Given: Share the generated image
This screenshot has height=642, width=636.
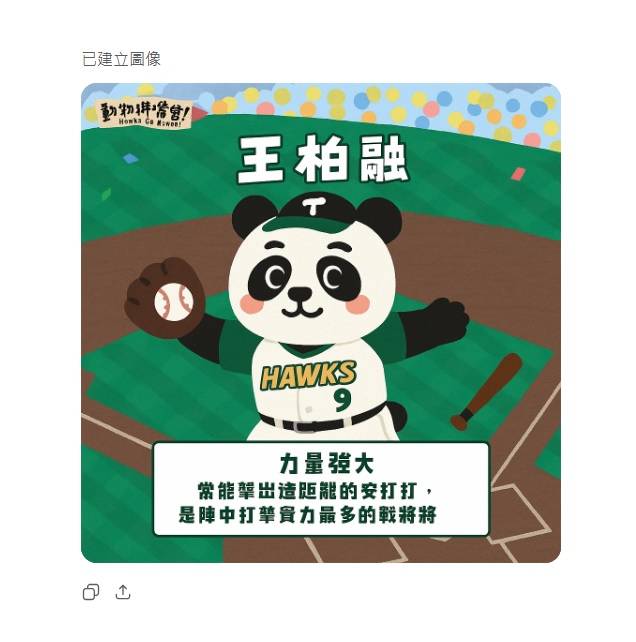Looking at the screenshot, I should coord(123,592).
